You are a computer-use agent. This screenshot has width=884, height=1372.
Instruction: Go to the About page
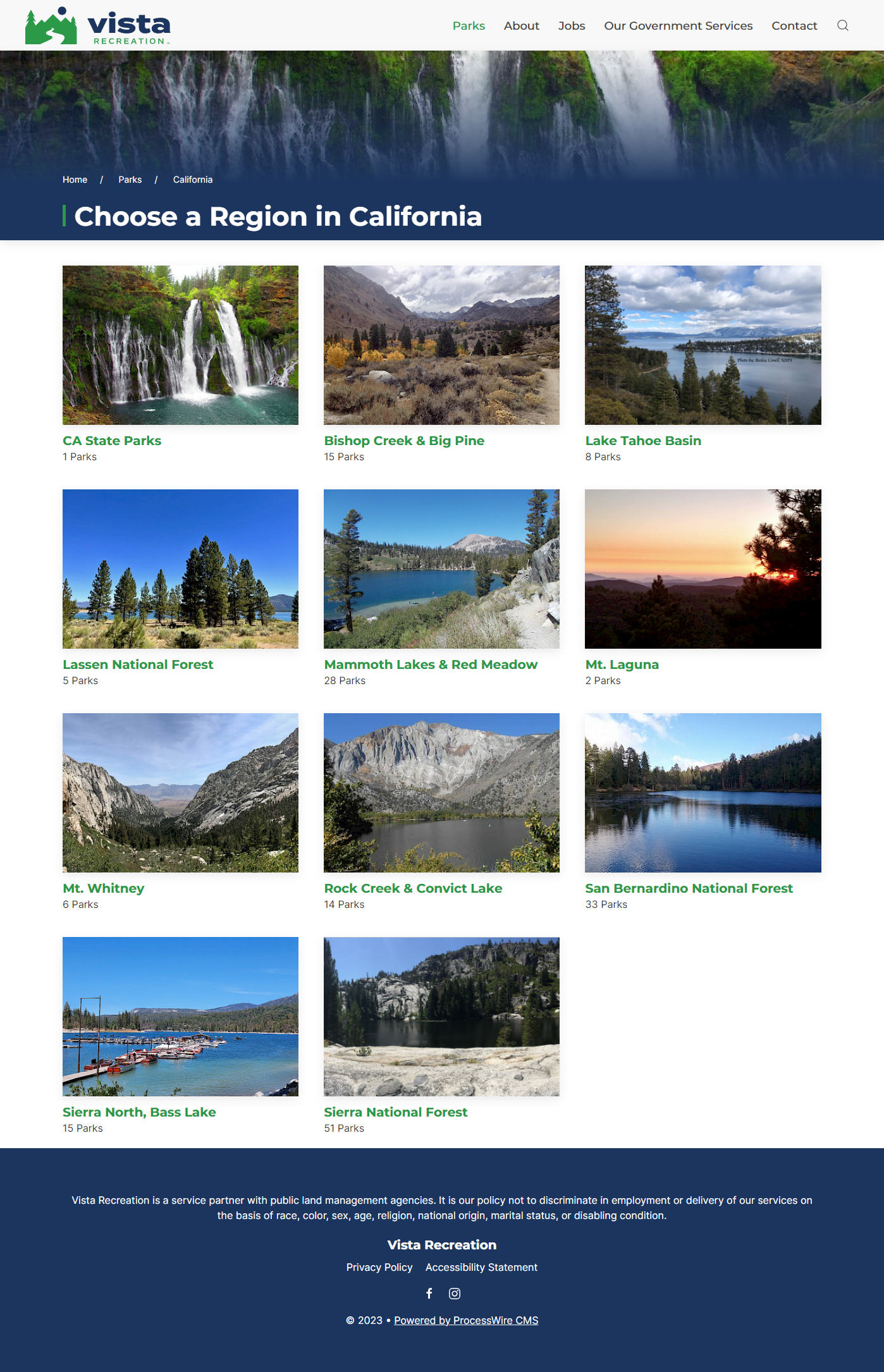point(521,26)
